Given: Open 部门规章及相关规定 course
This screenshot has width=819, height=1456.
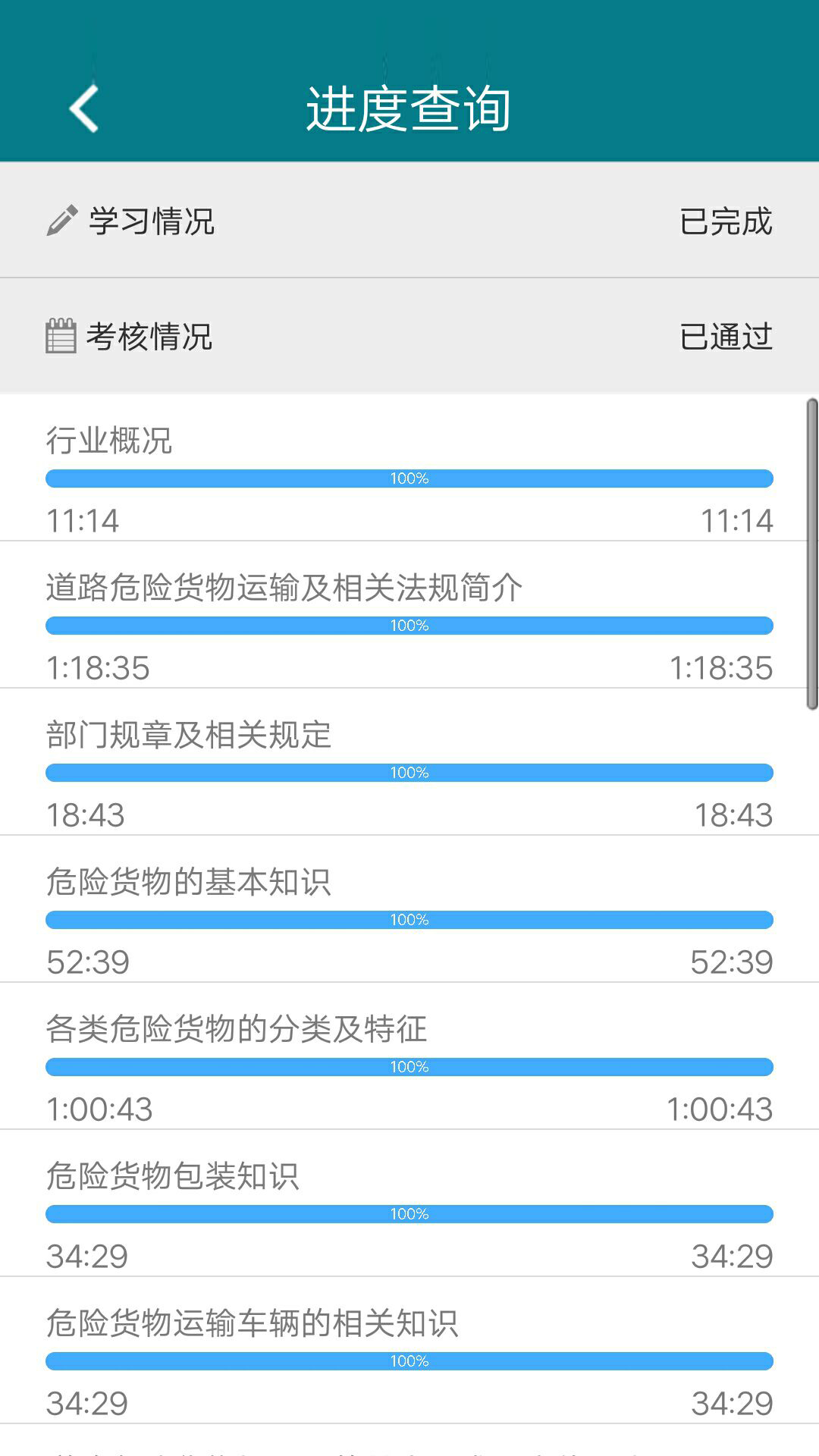Looking at the screenshot, I should (x=409, y=762).
